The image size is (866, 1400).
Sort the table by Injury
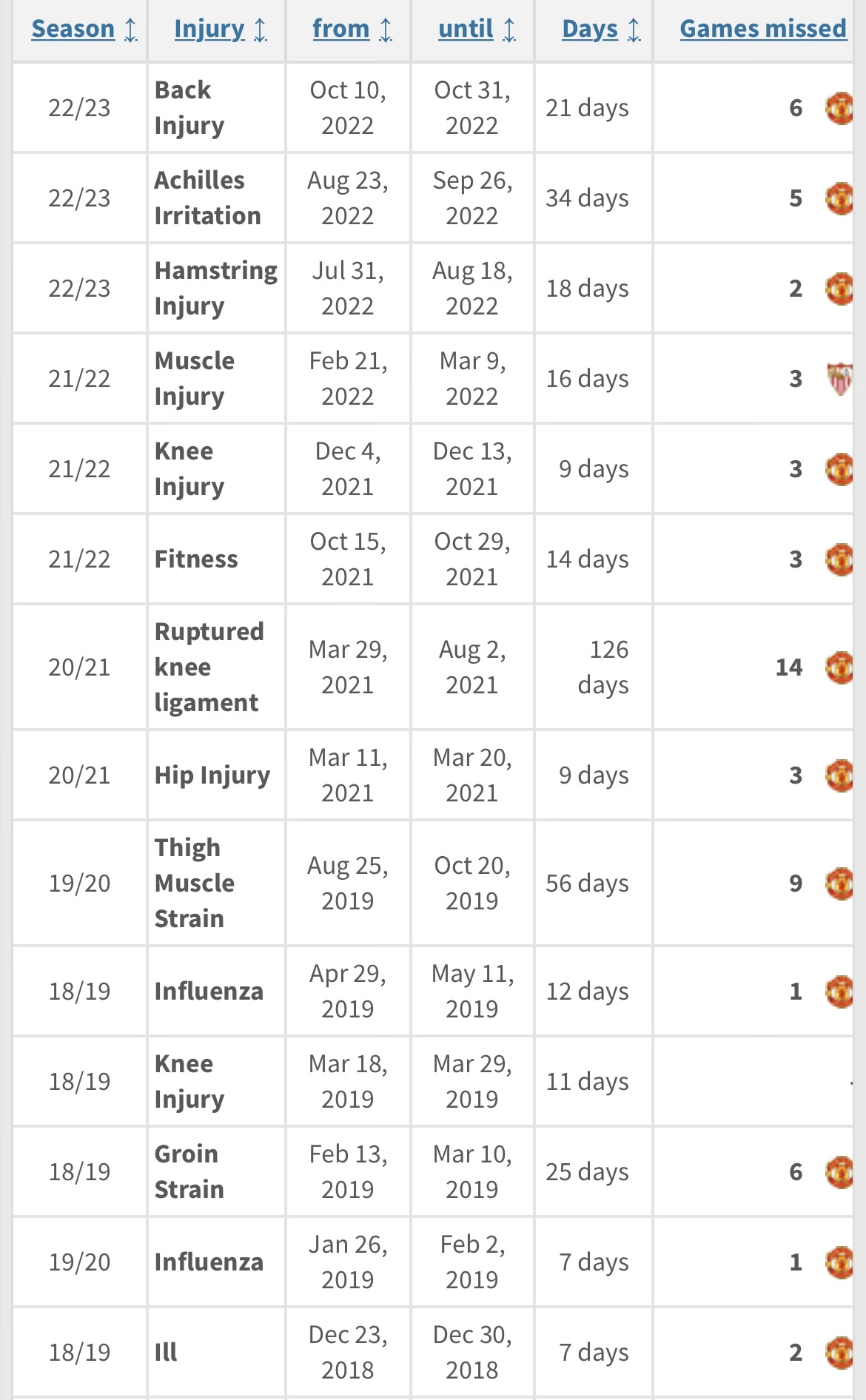[221, 29]
